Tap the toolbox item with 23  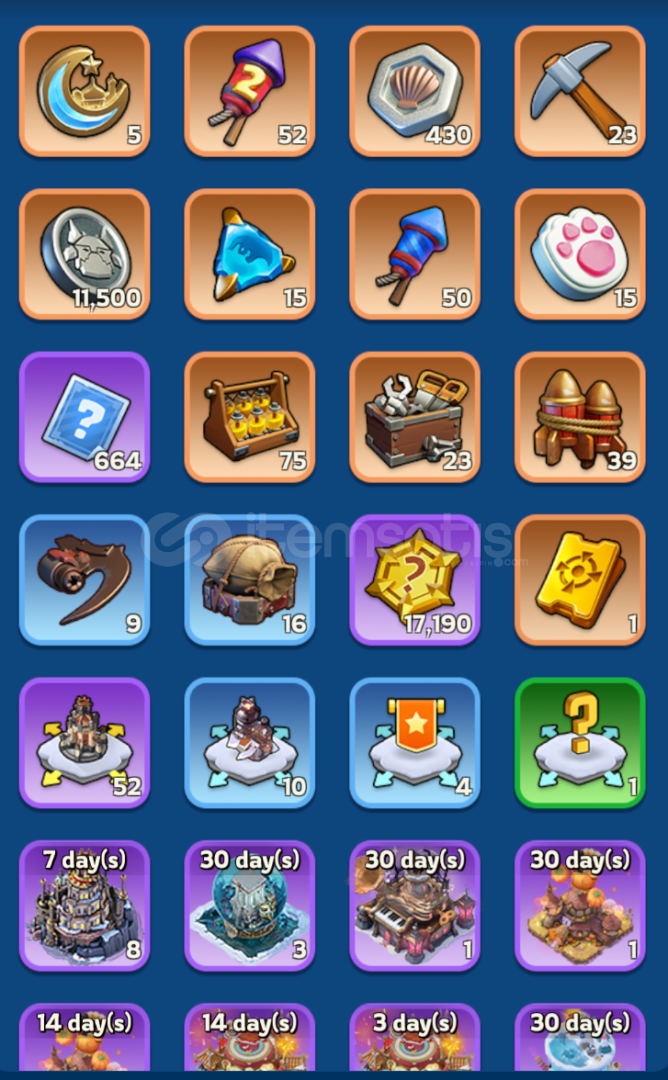414,416
